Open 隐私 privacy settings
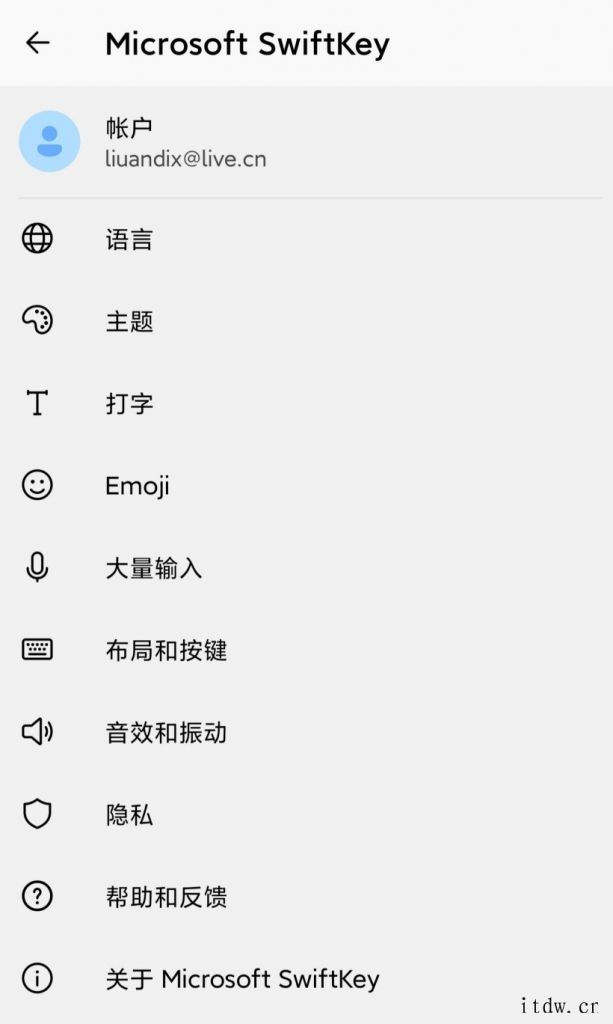Image resolution: width=613 pixels, height=1024 pixels. click(306, 815)
